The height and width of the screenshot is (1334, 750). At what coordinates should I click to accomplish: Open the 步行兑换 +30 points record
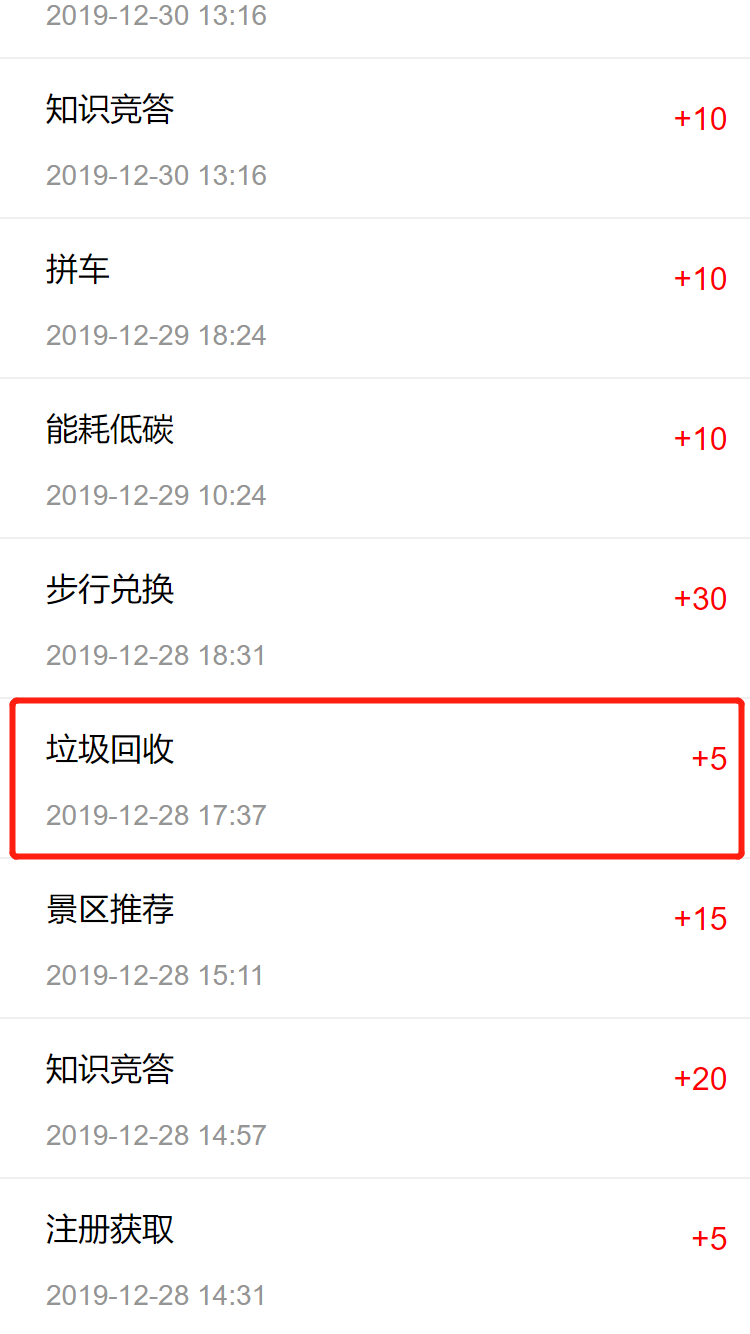click(375, 619)
